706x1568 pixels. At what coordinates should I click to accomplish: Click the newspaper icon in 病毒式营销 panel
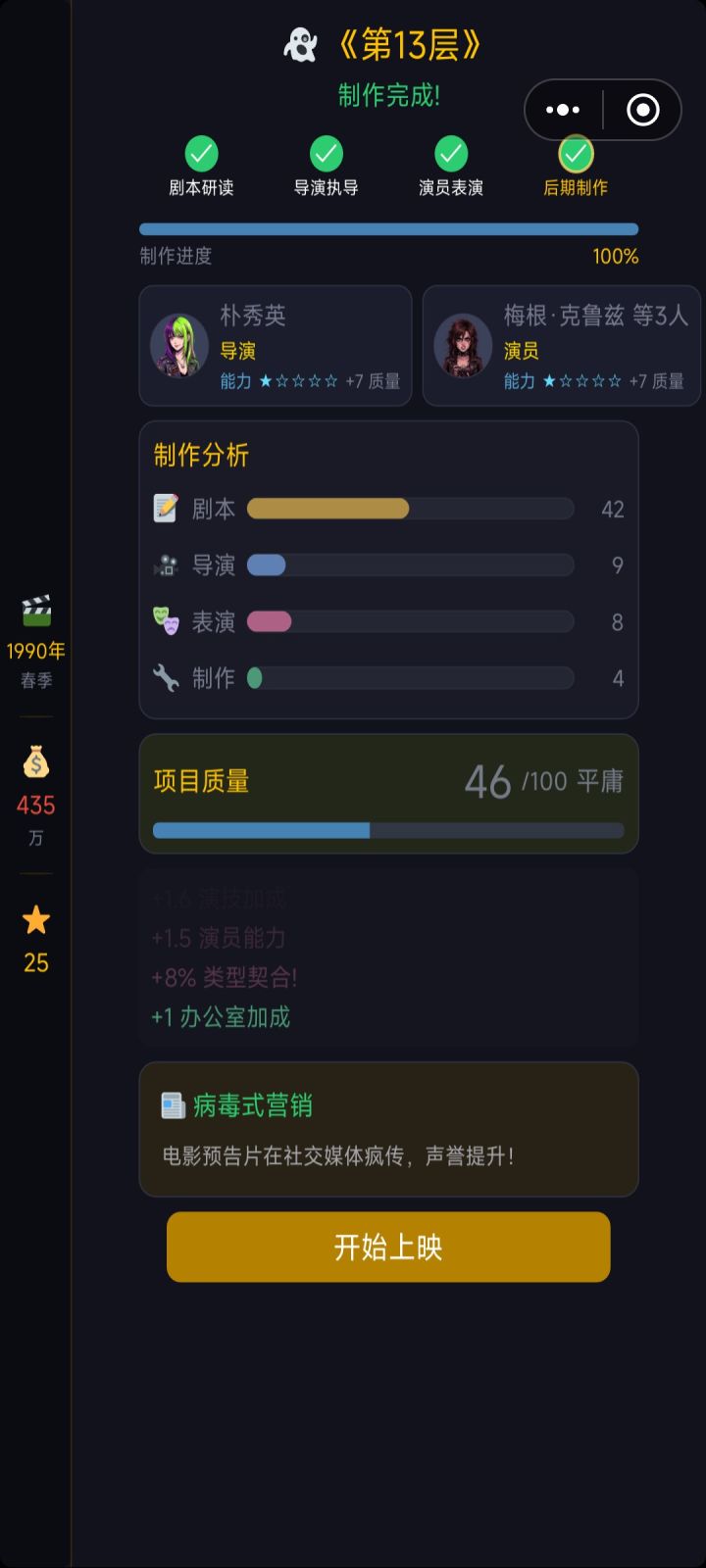[175, 1106]
